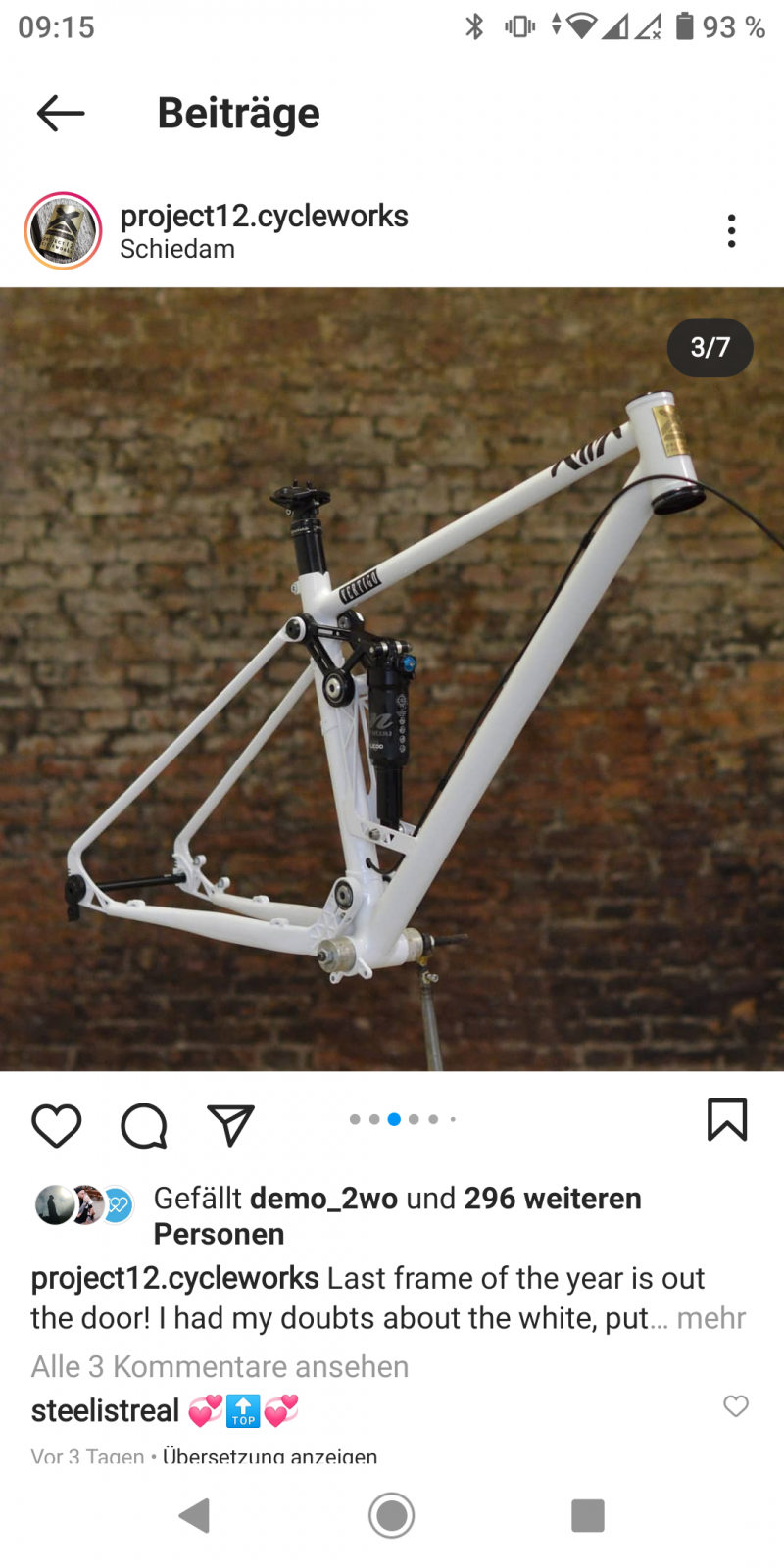View who liked: 296 weiteren Personen
The width and height of the screenshot is (784, 1568).
coord(552,1199)
